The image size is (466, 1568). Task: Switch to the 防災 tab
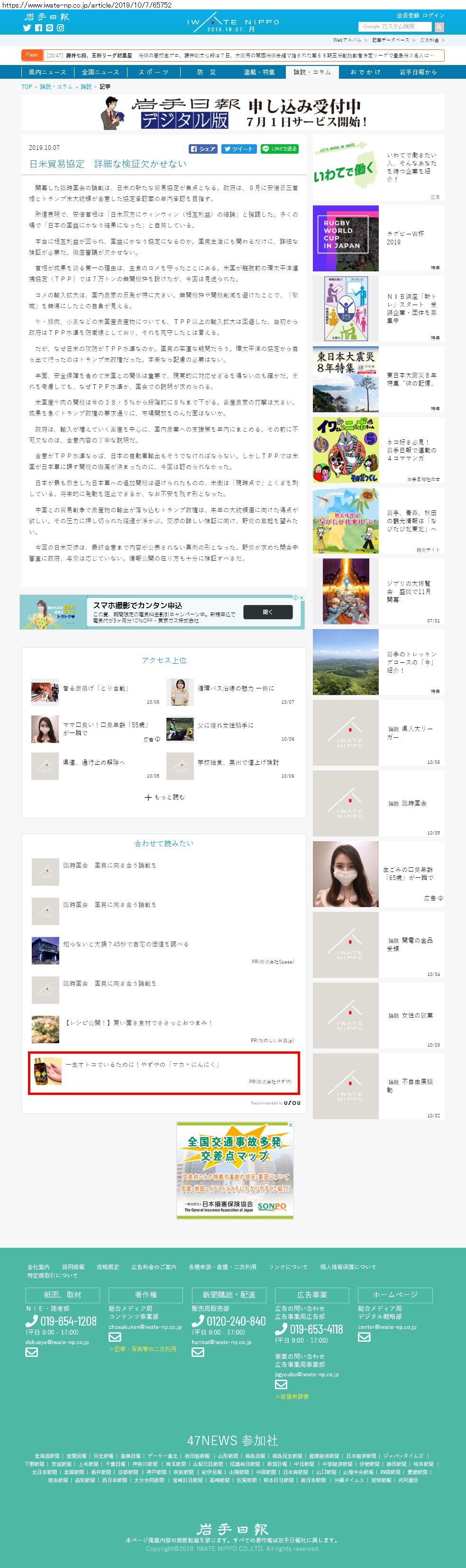(206, 72)
